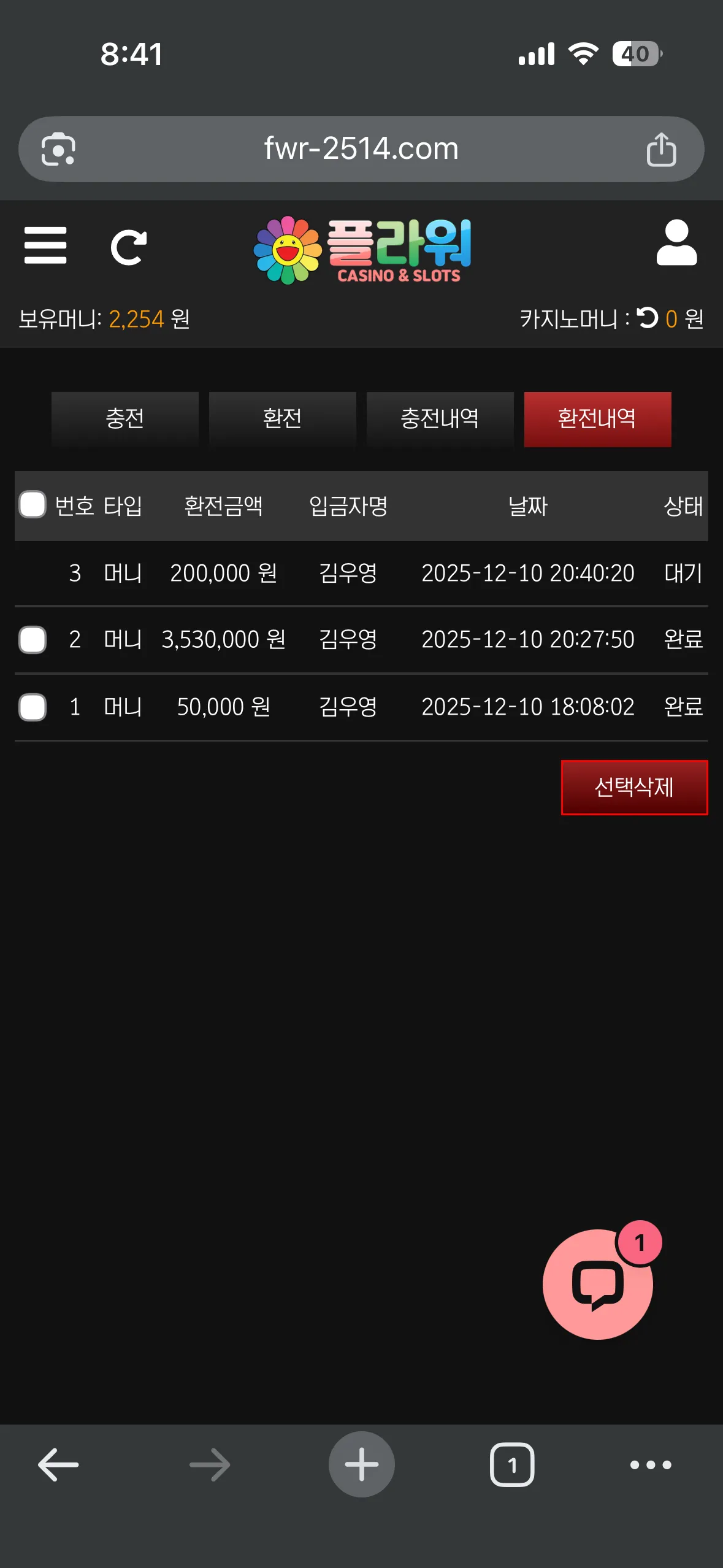Tap the 선택삭제 button
The width and height of the screenshot is (723, 1568).
(635, 787)
